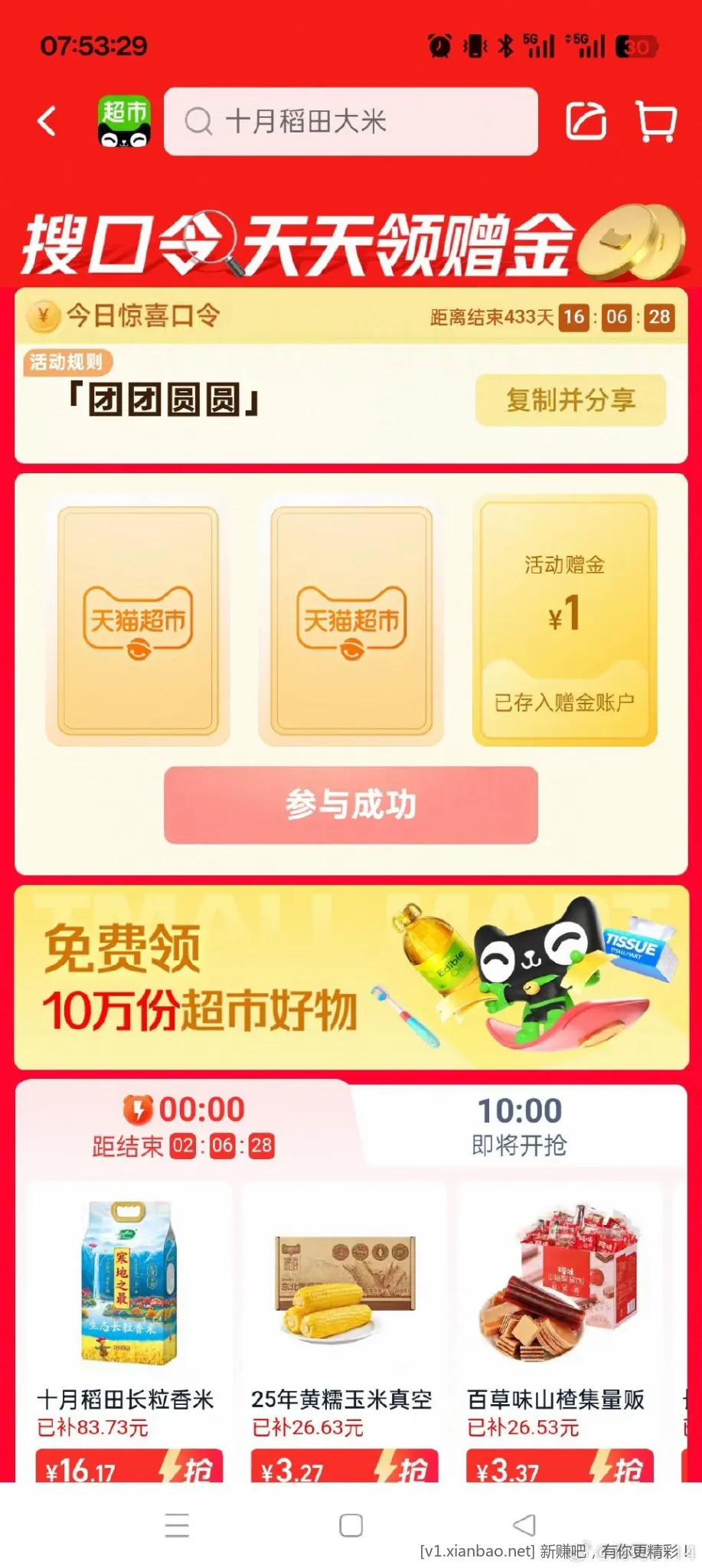Tap the system home button
The width and height of the screenshot is (702, 1568).
pos(351,1525)
